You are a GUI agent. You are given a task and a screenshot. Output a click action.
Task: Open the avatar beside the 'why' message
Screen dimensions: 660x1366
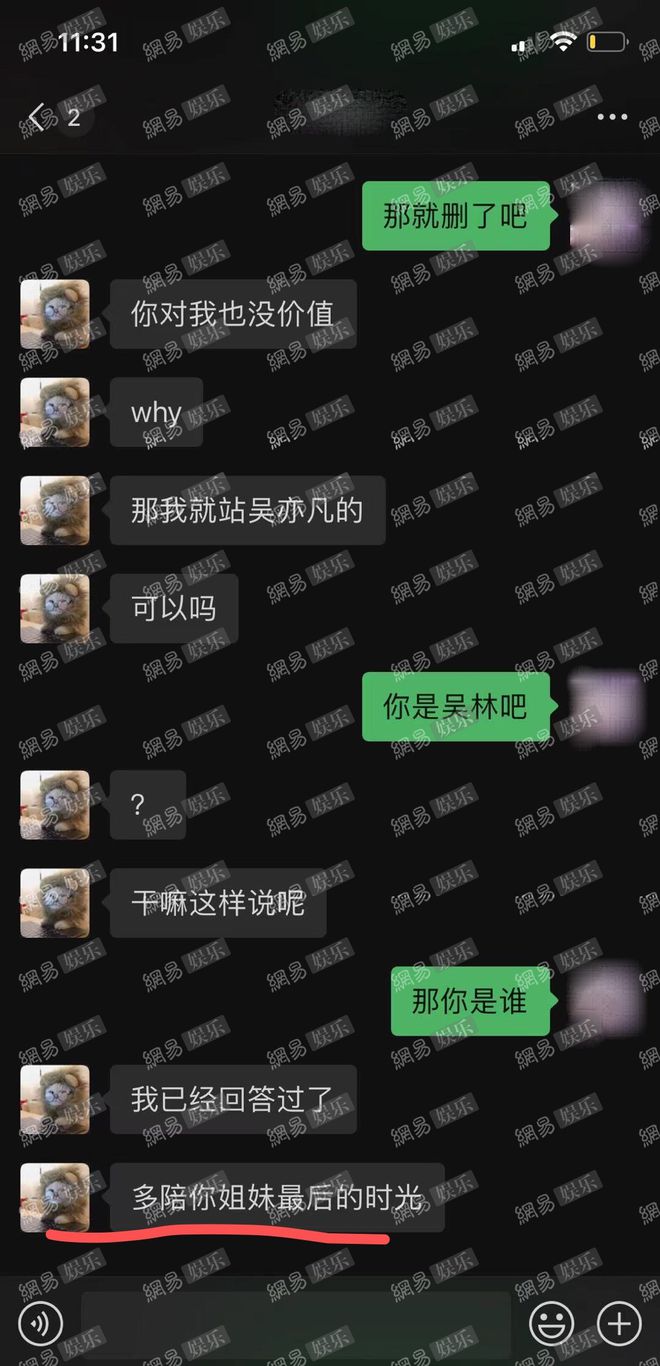(55, 412)
